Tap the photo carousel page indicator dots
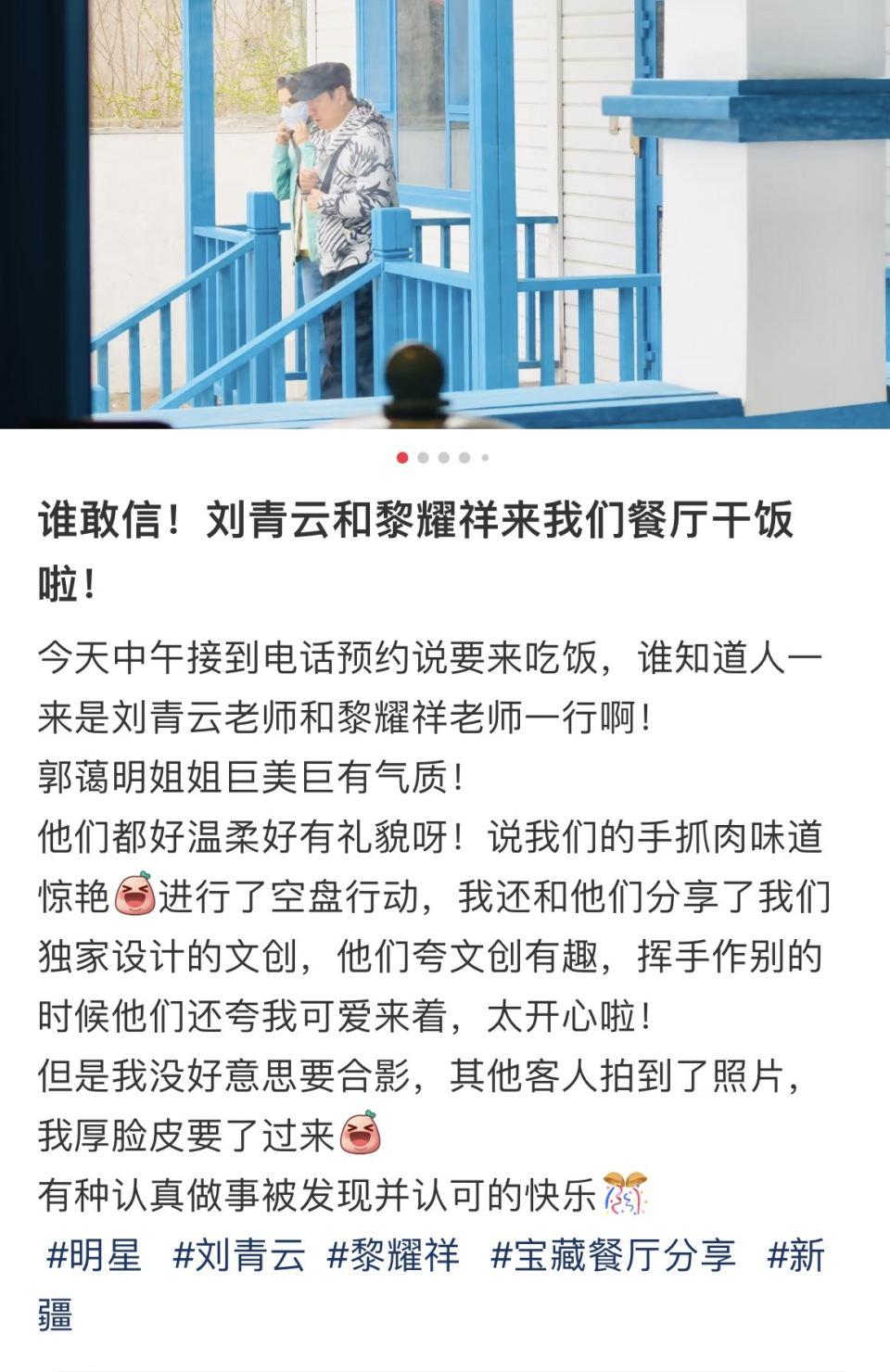This screenshot has height=1372, width=890. [x=445, y=457]
